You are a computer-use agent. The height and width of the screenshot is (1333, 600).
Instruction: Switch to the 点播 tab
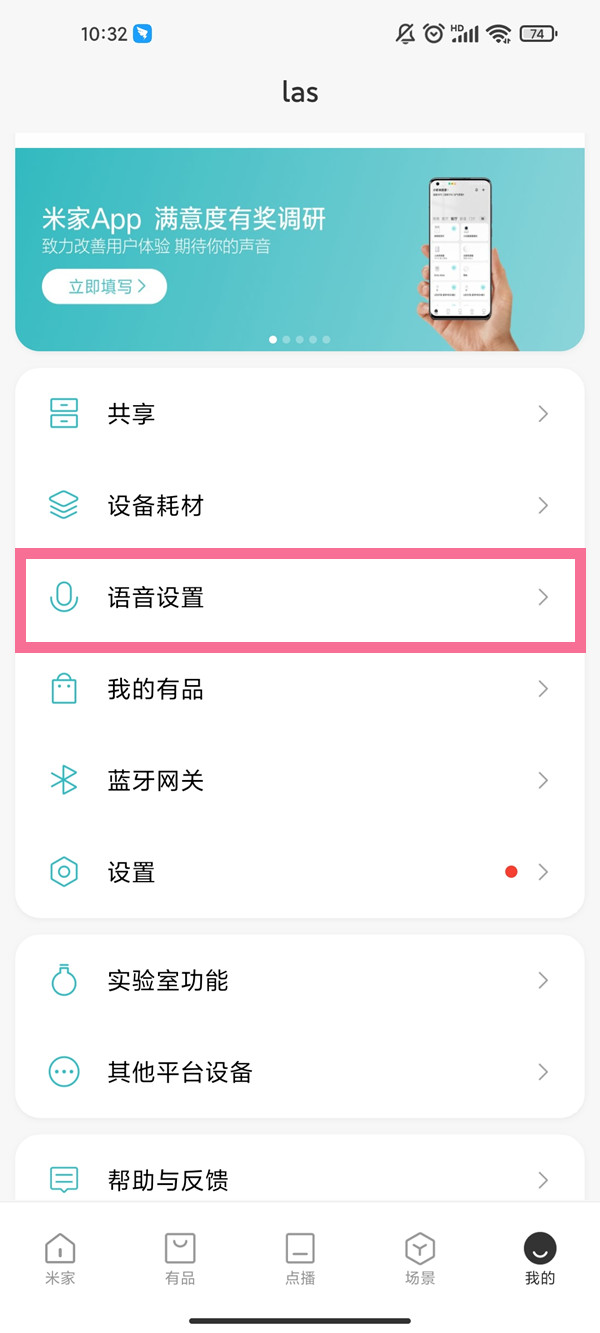click(x=300, y=1257)
